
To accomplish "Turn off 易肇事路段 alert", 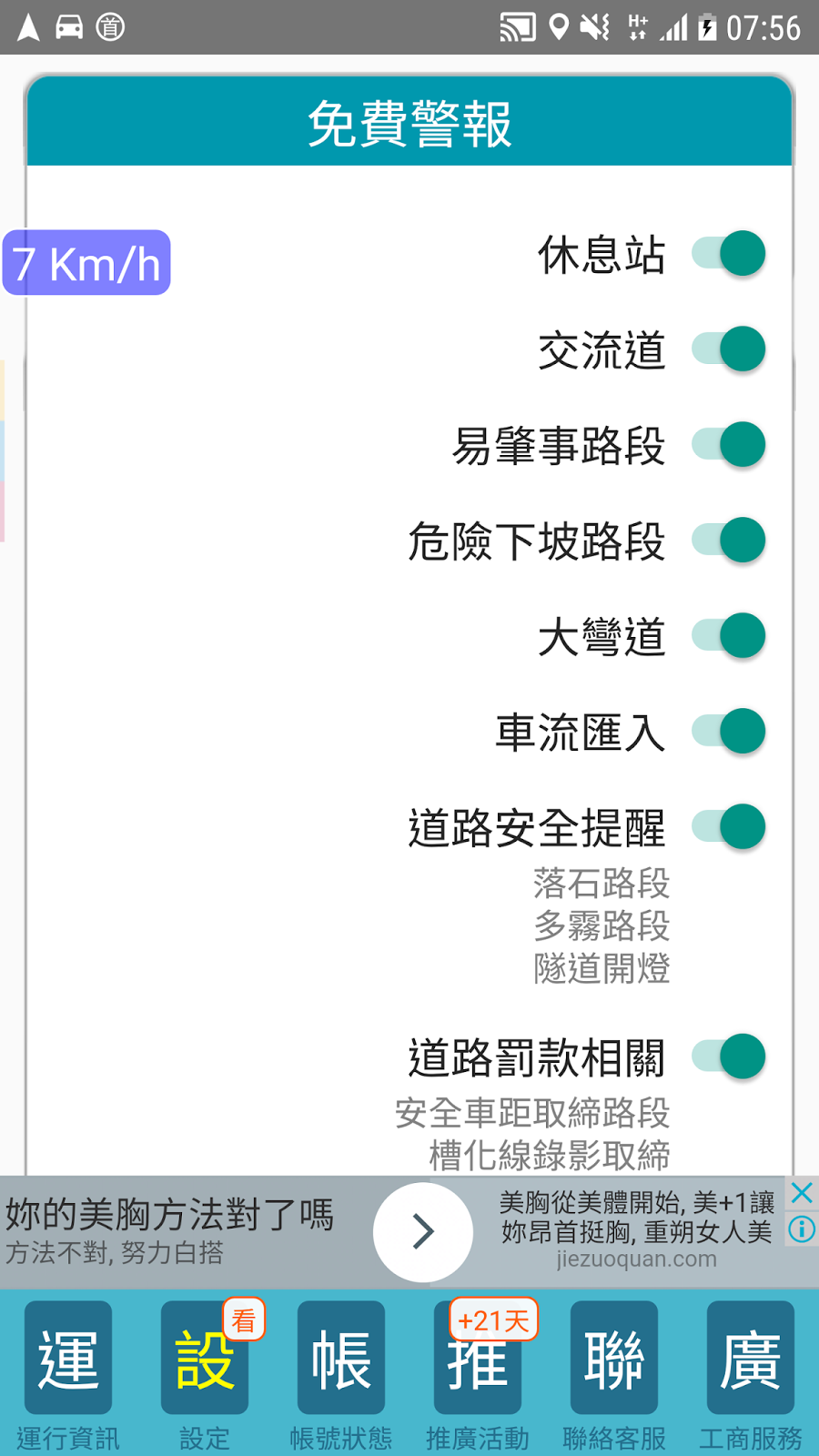I will [728, 445].
